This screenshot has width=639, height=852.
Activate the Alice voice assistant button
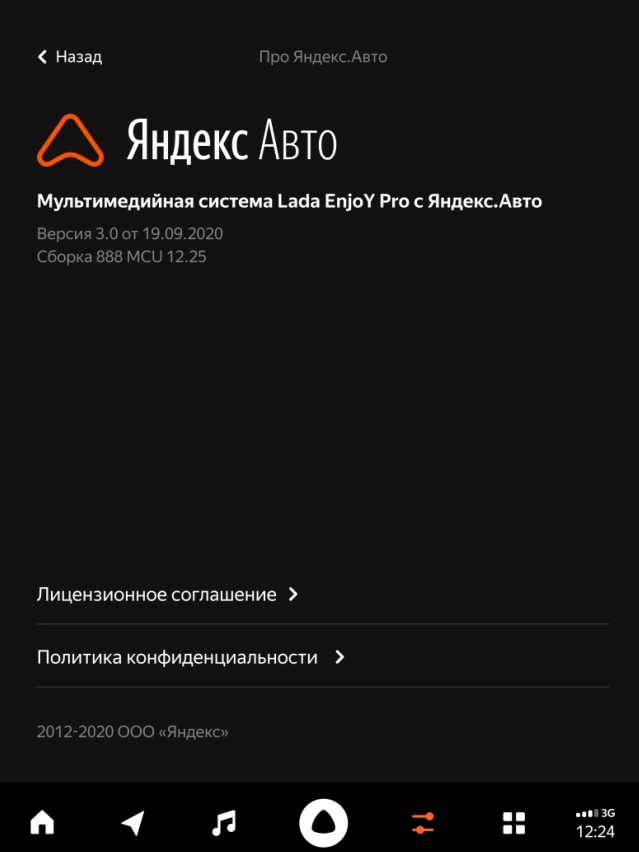coord(323,823)
